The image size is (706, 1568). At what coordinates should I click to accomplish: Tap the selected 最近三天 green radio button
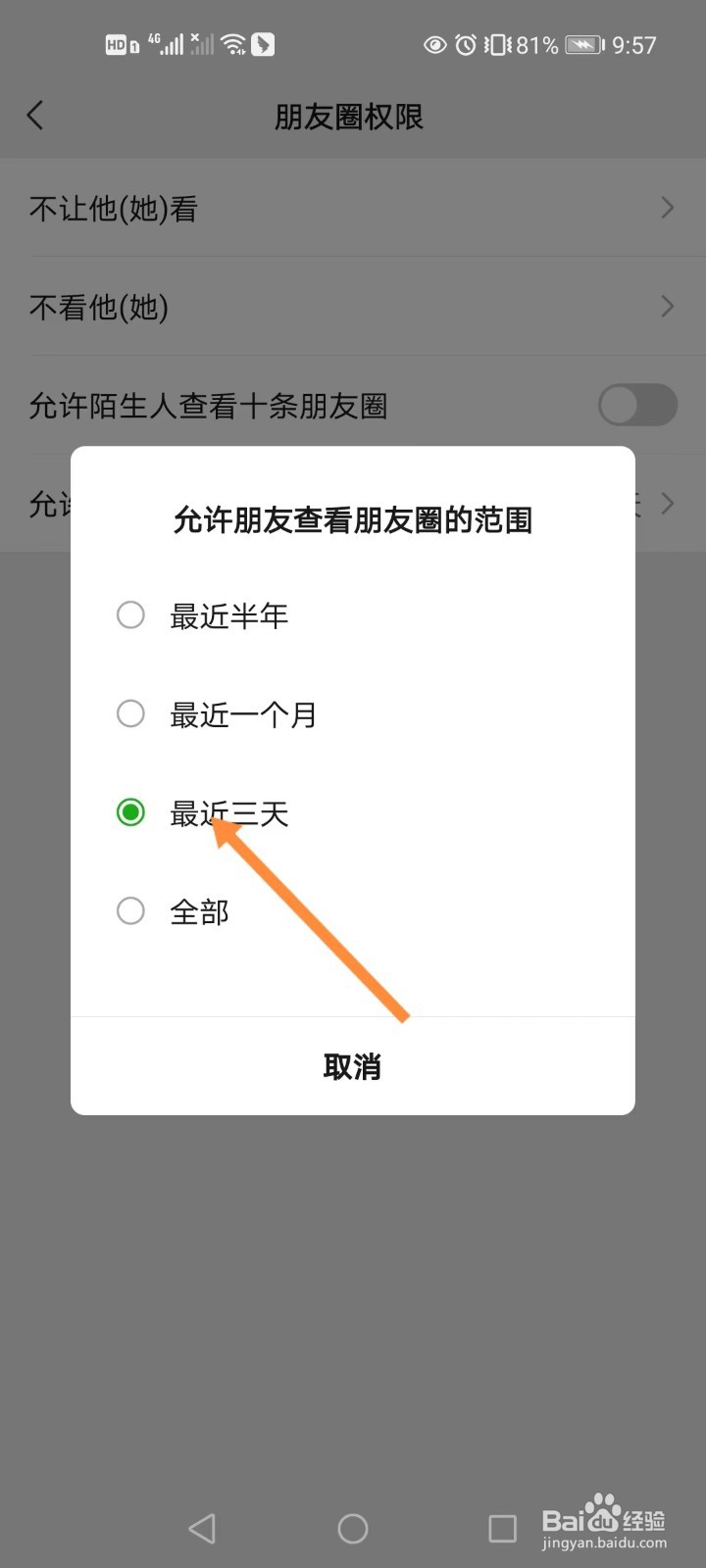[x=130, y=812]
